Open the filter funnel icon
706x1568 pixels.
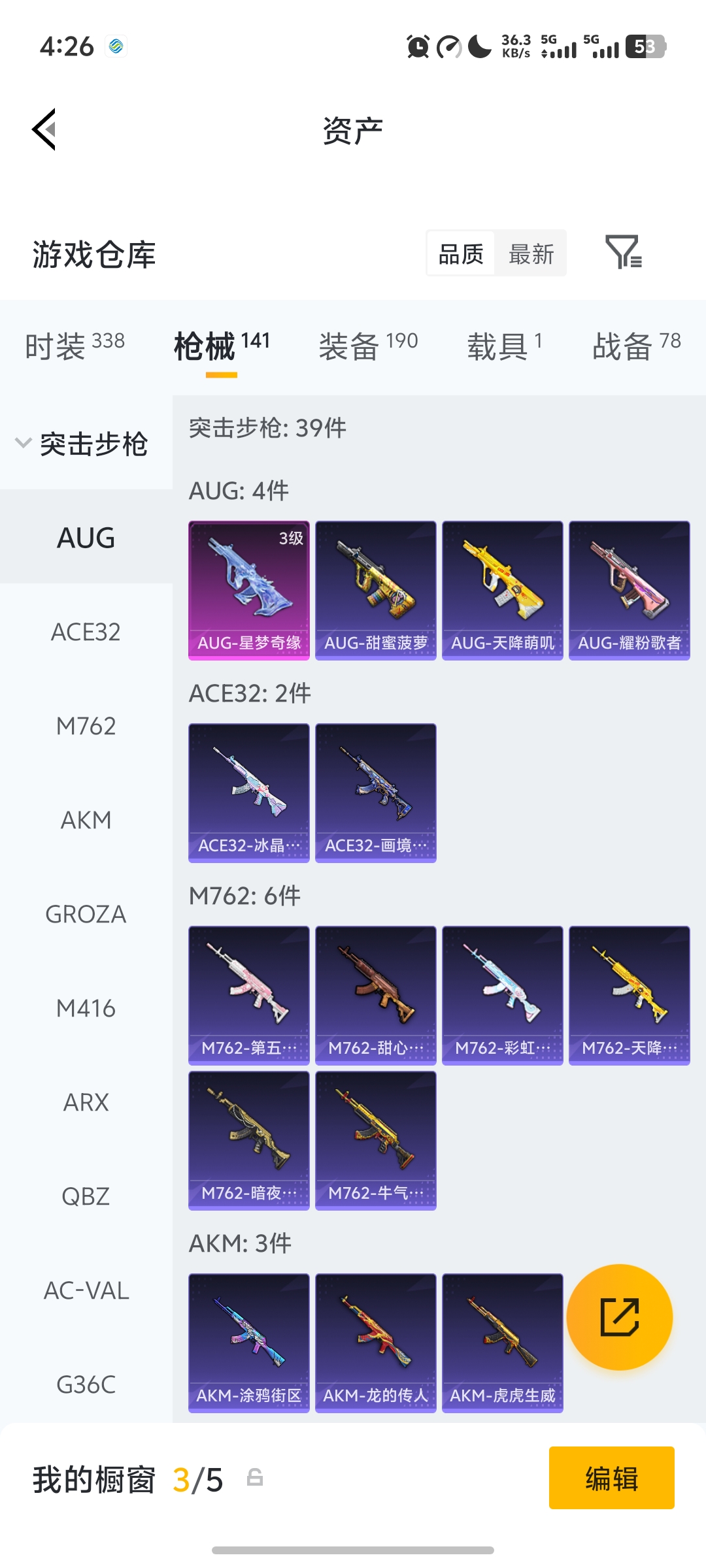[626, 253]
